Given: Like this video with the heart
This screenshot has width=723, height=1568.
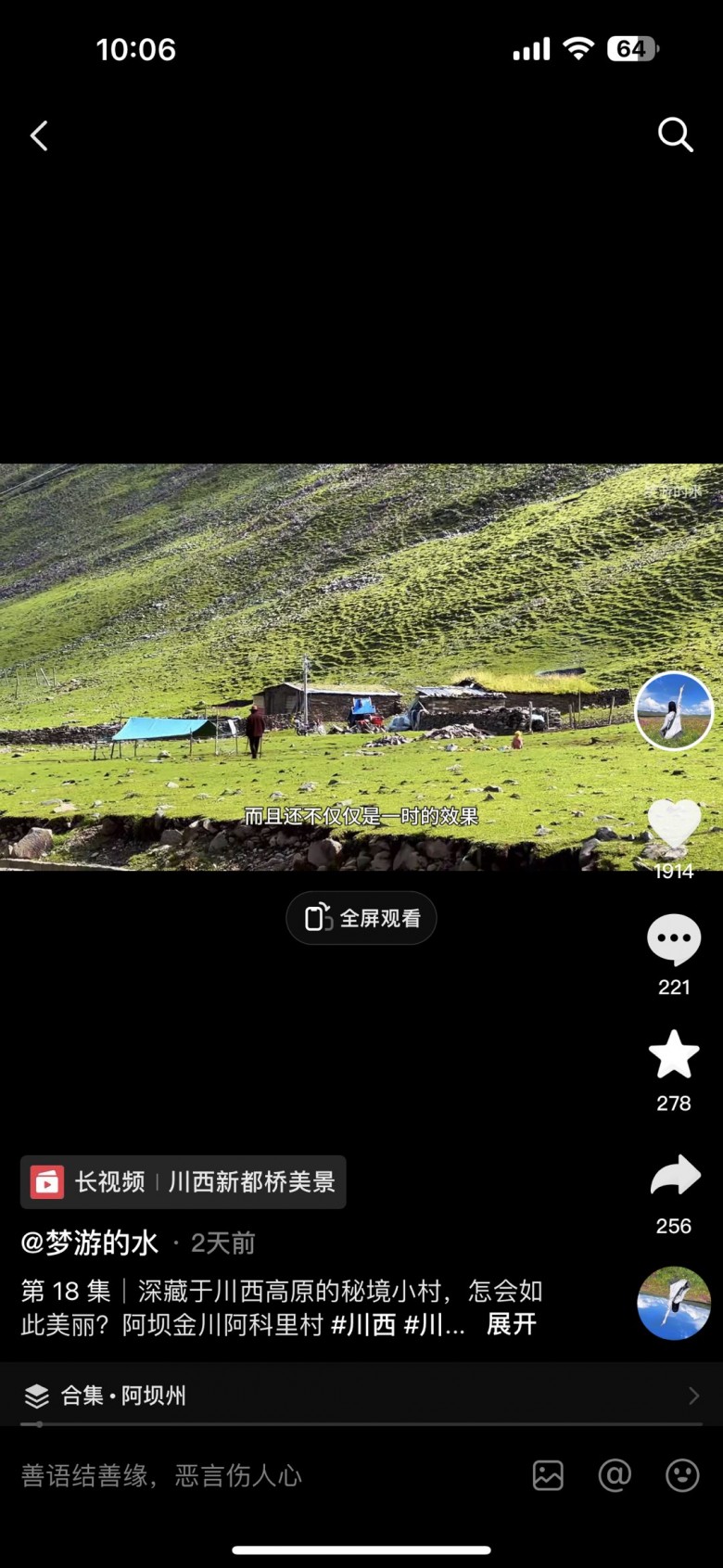Looking at the screenshot, I should [x=674, y=823].
